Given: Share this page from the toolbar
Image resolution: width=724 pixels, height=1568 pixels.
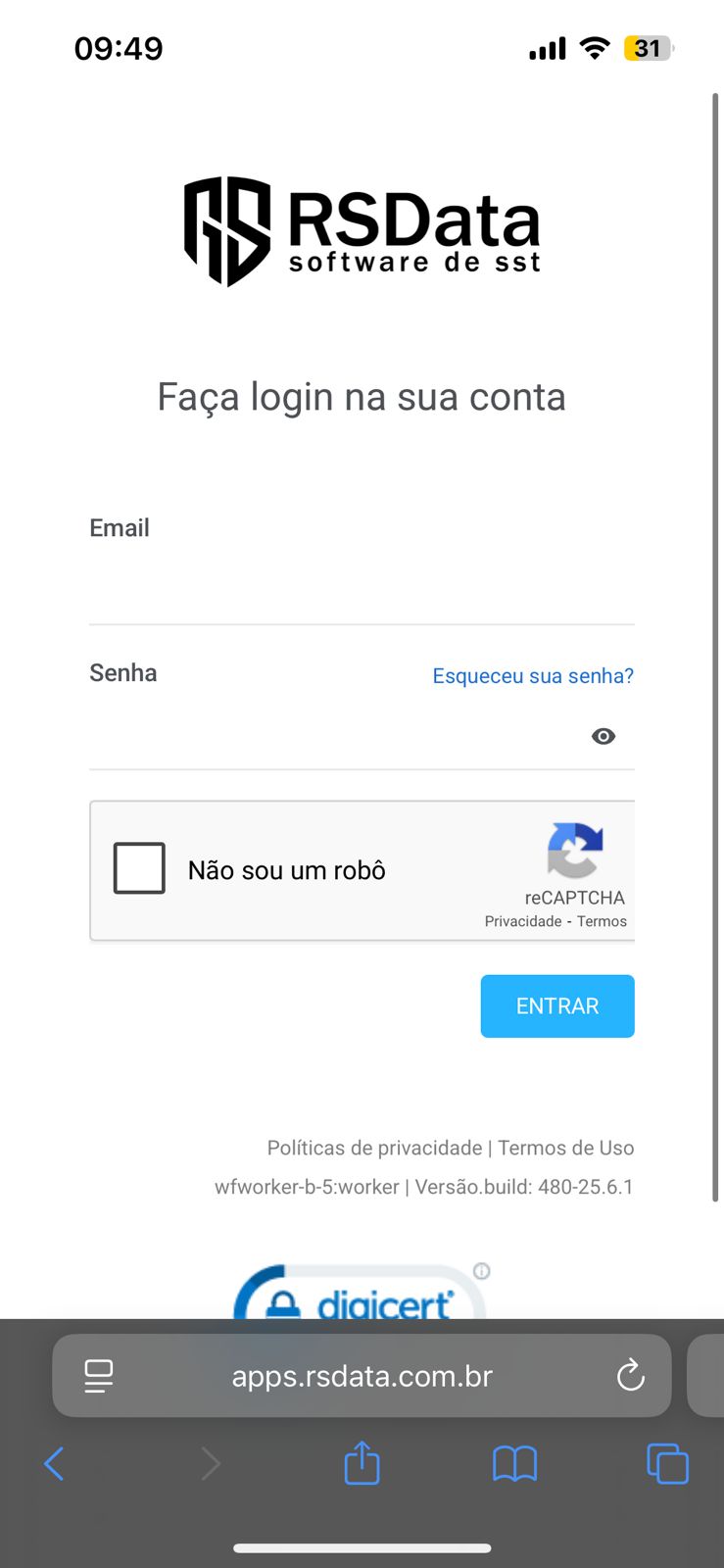Looking at the screenshot, I should 362,1462.
